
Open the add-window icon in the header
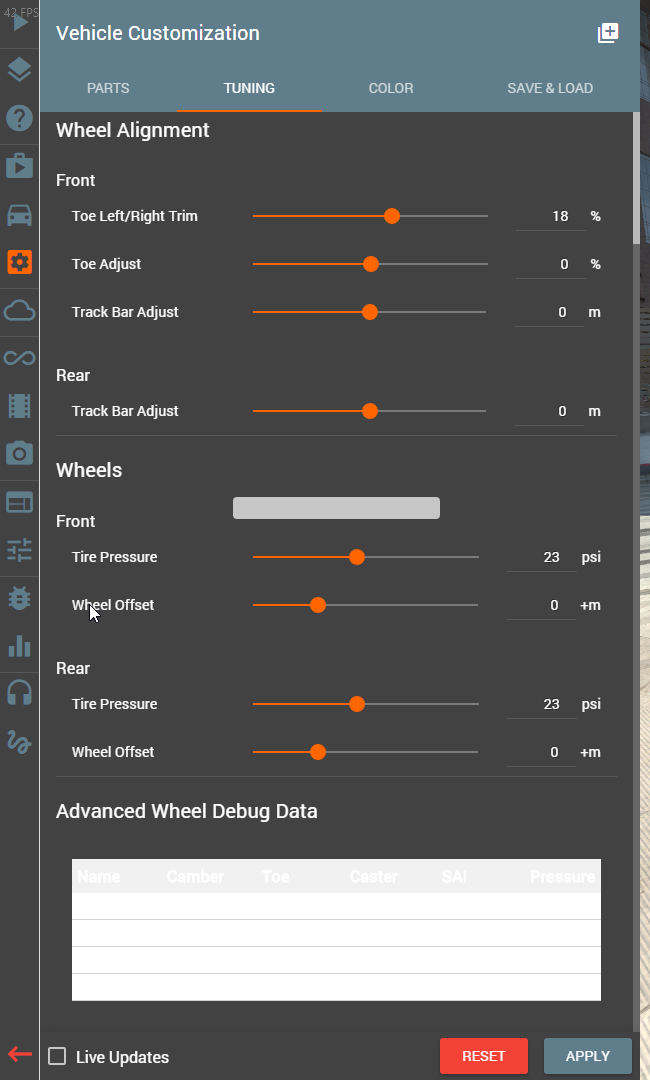608,33
